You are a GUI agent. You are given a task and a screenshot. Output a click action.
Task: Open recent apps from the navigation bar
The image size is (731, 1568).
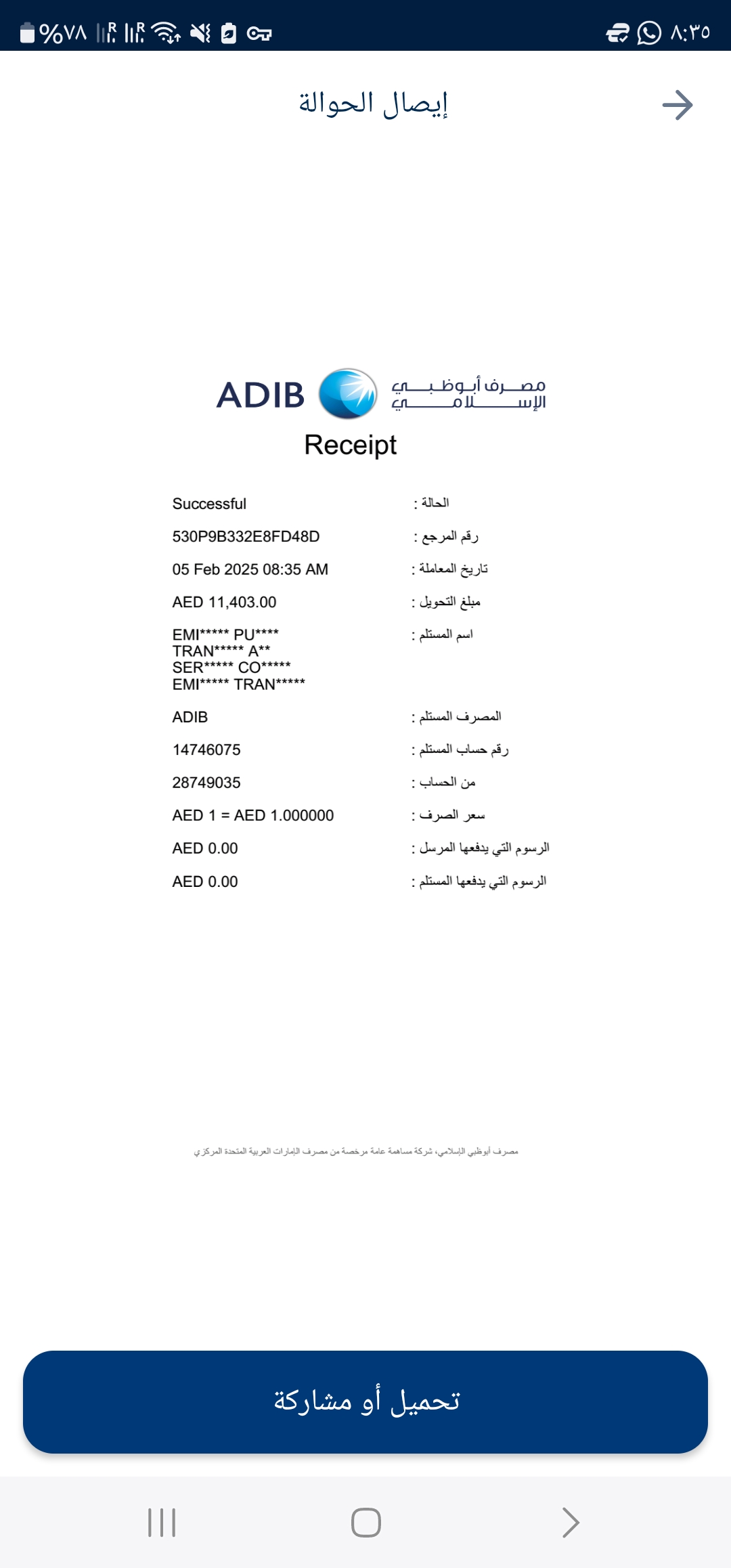162,1523
